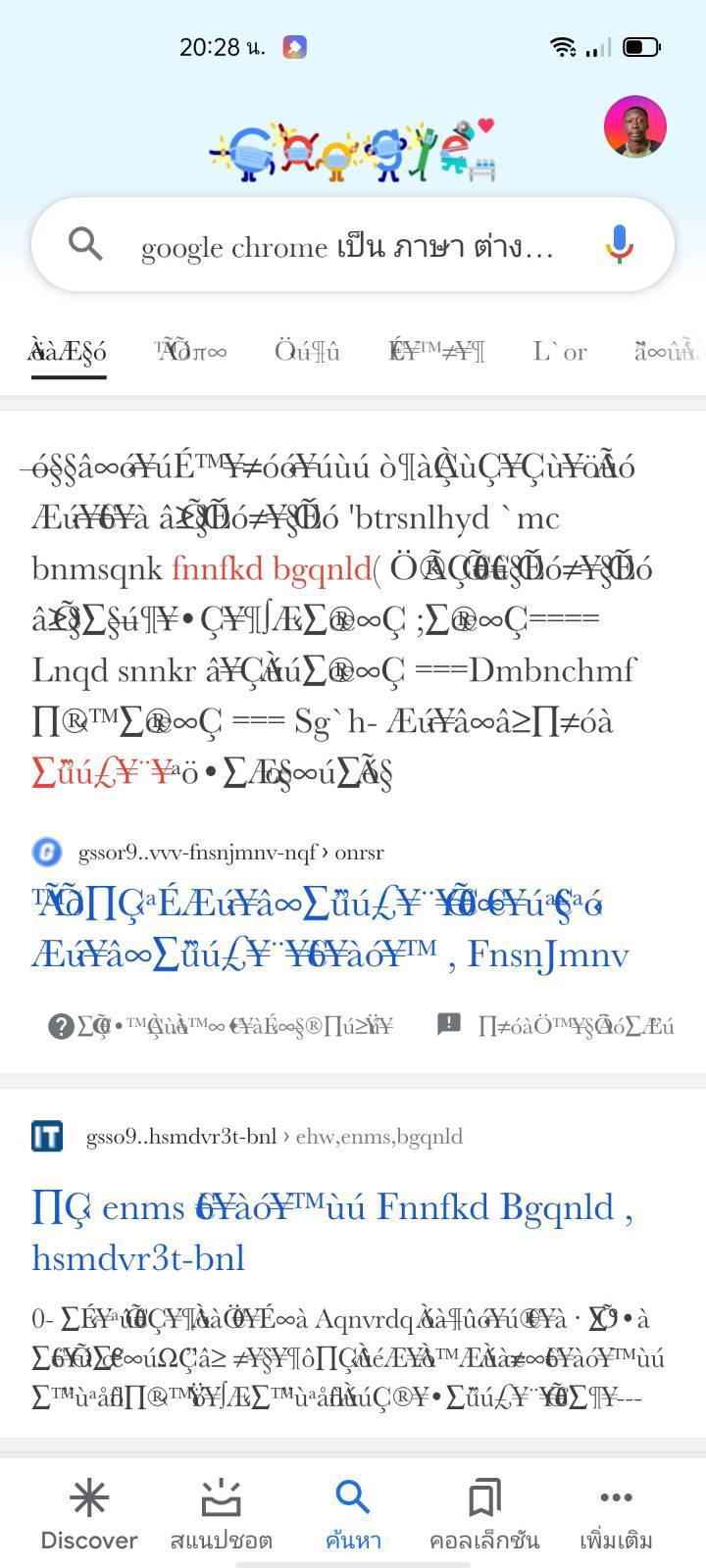Screen dimensions: 706x1568
Task: Switch to the "L`or" results tab
Action: coord(559,351)
